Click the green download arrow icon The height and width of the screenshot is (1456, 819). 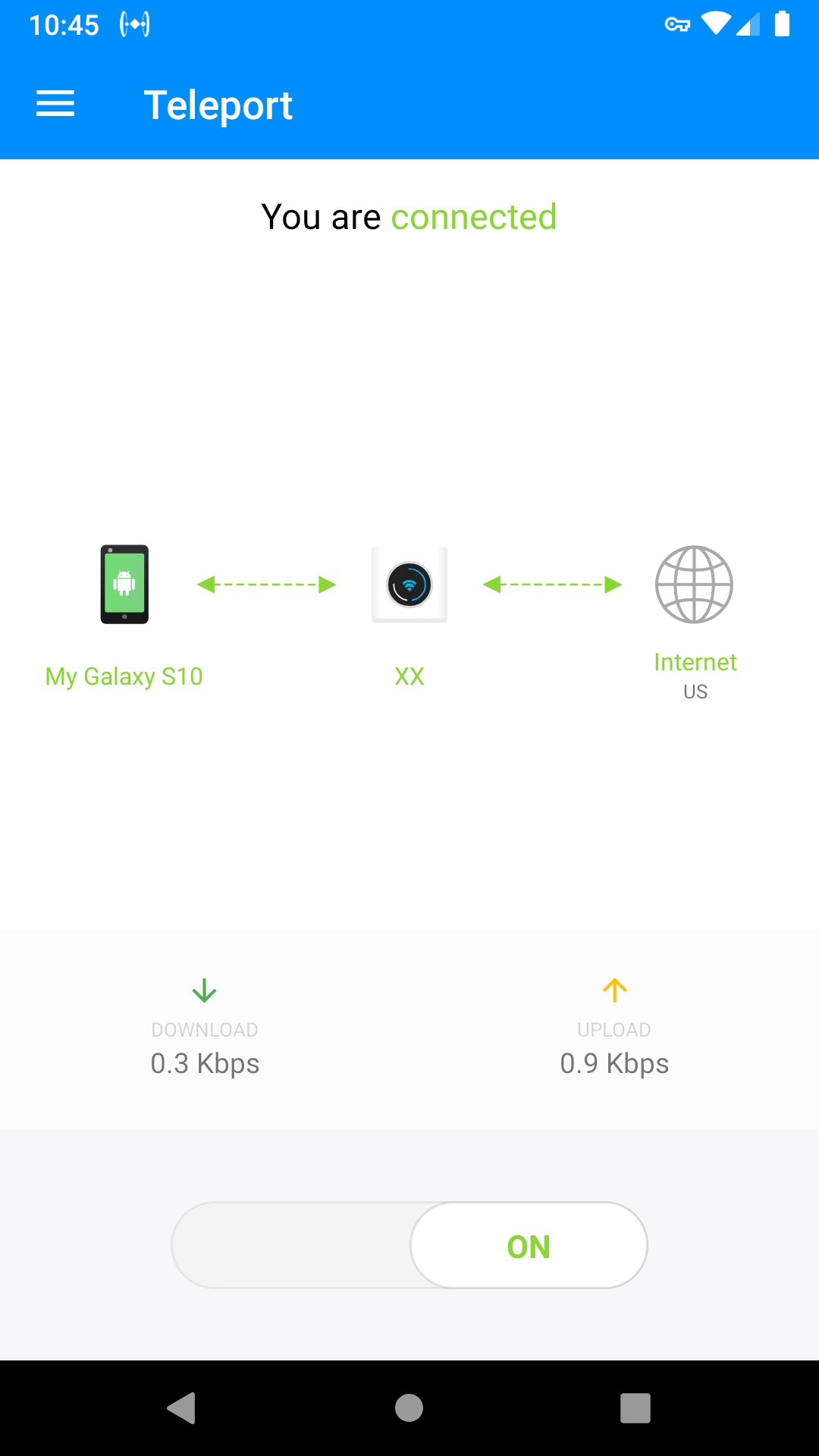204,990
